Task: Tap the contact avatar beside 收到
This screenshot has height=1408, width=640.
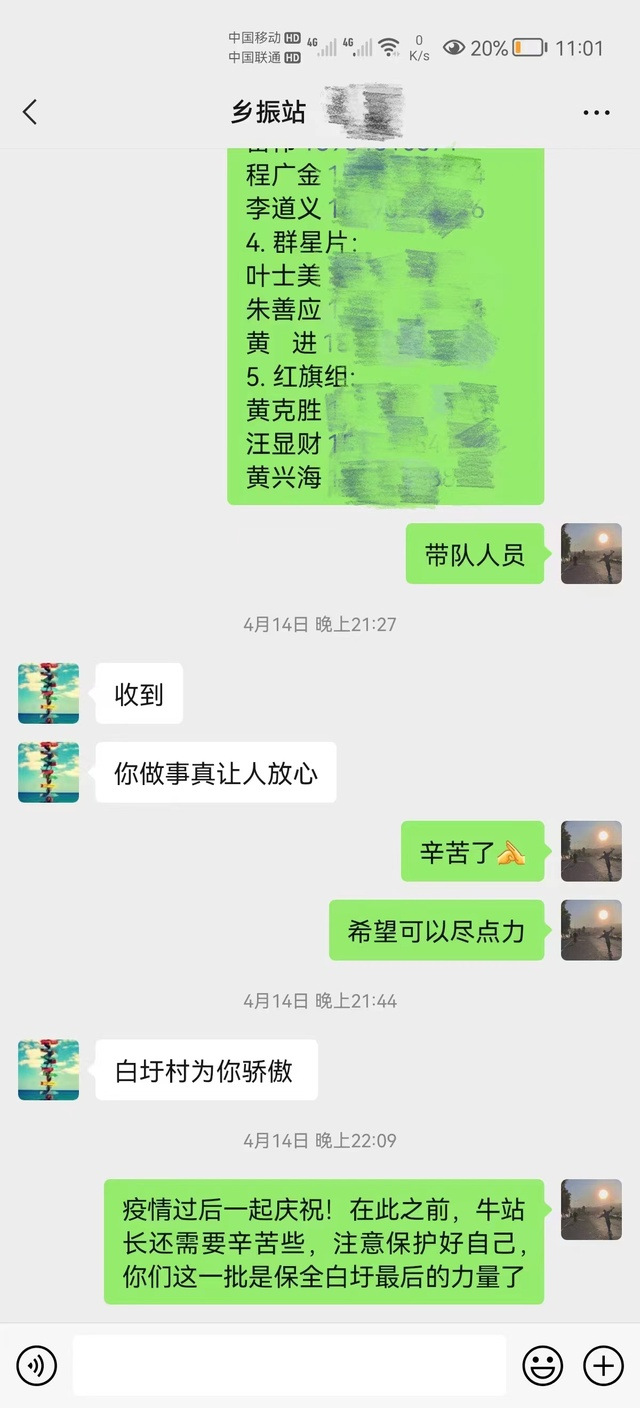Action: [48, 693]
